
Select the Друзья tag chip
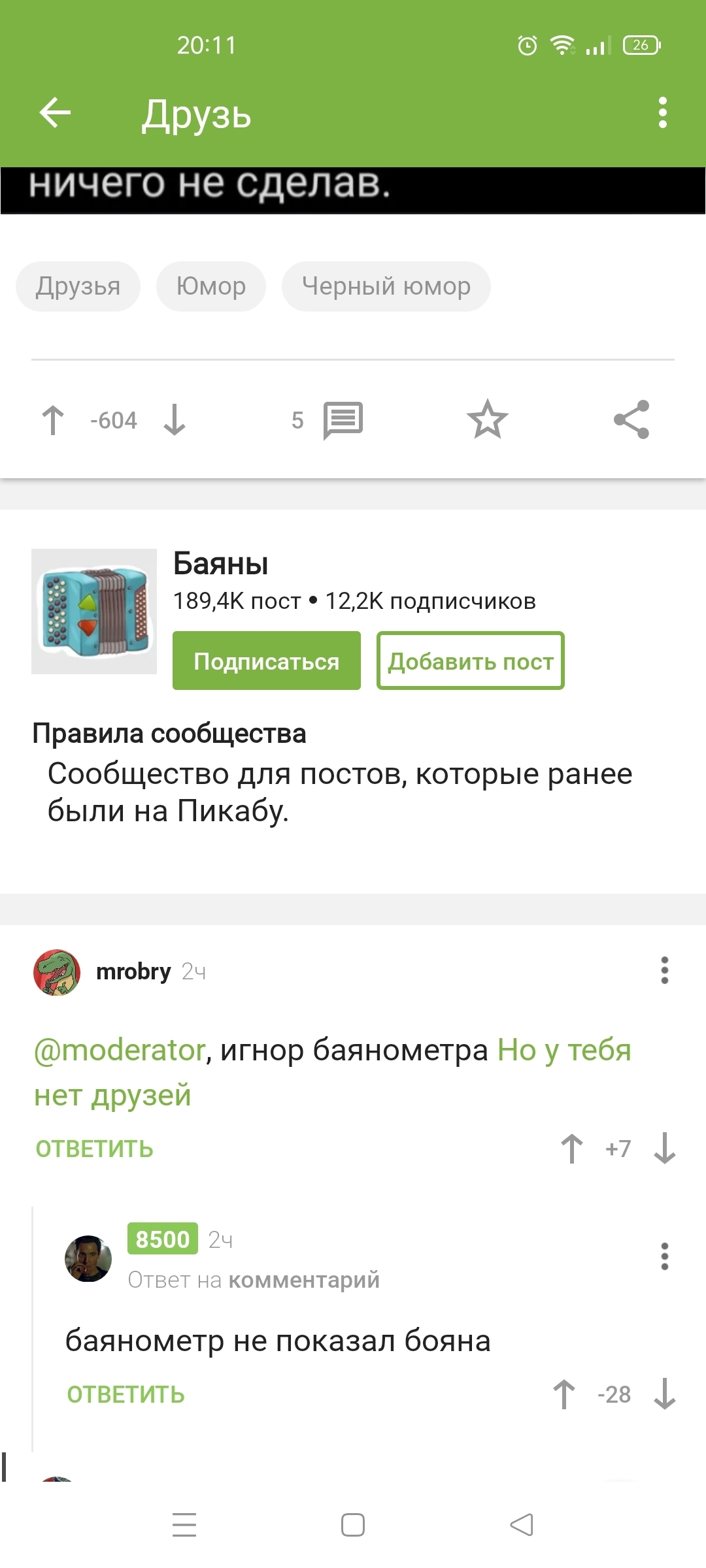pos(78,286)
